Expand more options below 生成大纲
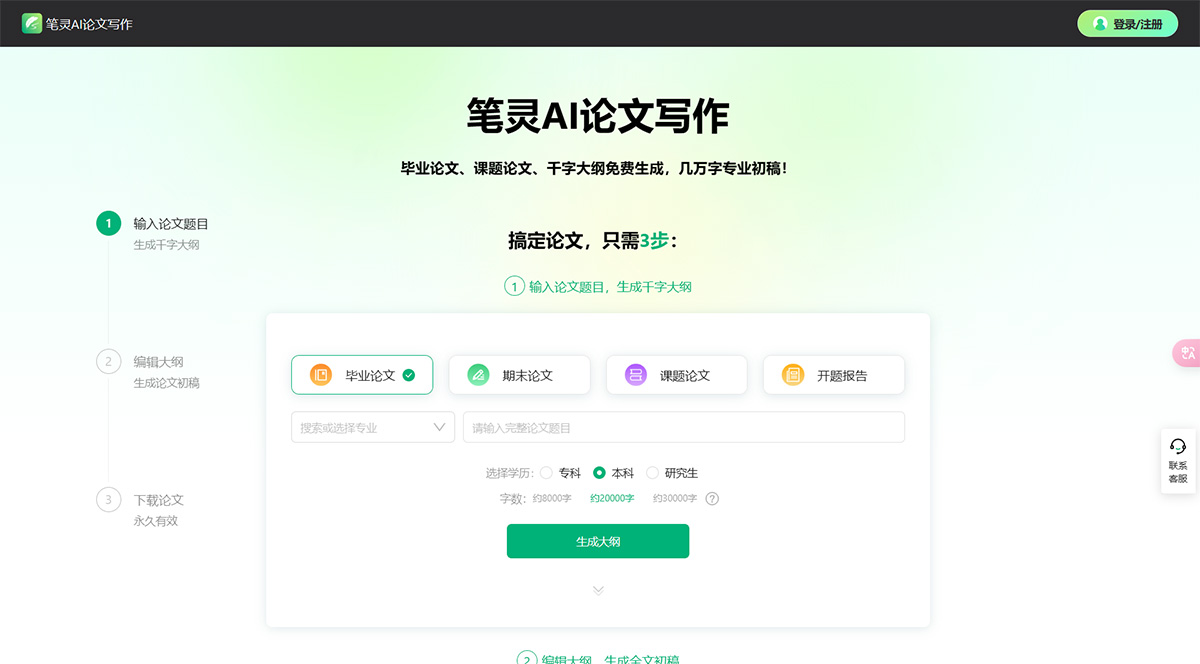1200x664 pixels. pos(598,590)
